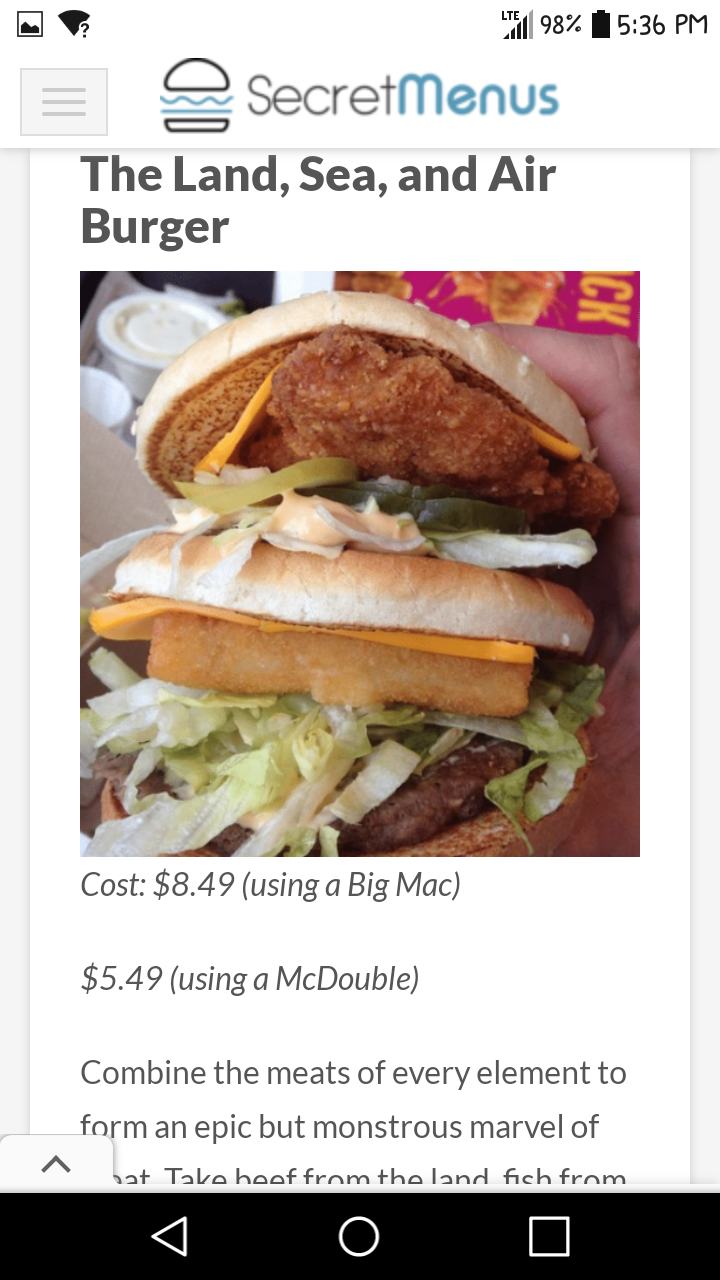Open the hamburger navigation menu
This screenshot has height=1280, width=720.
[x=64, y=102]
